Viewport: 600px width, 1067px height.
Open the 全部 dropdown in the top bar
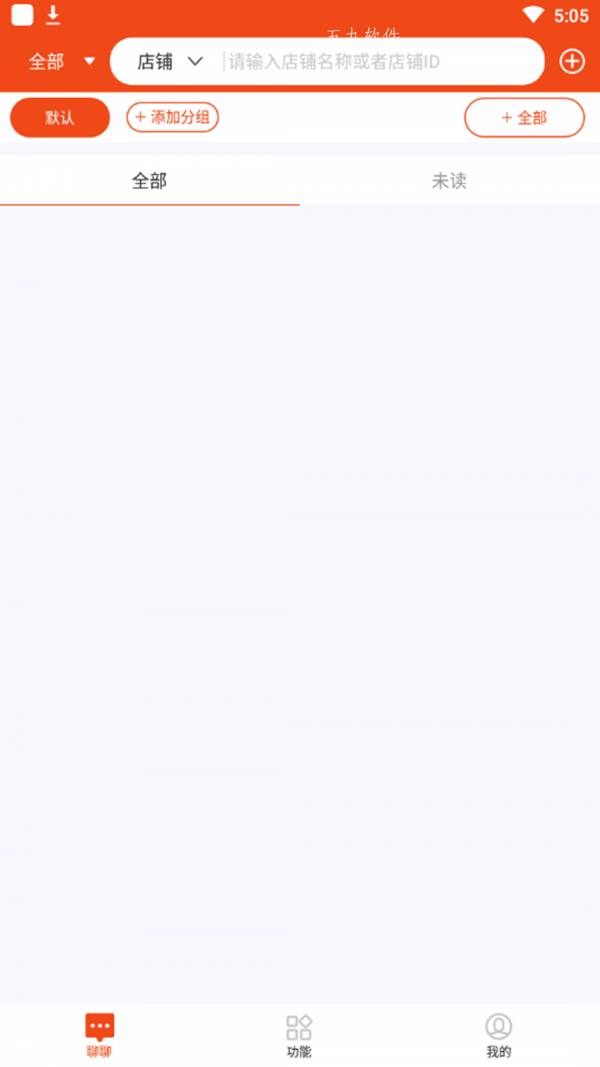(61, 62)
